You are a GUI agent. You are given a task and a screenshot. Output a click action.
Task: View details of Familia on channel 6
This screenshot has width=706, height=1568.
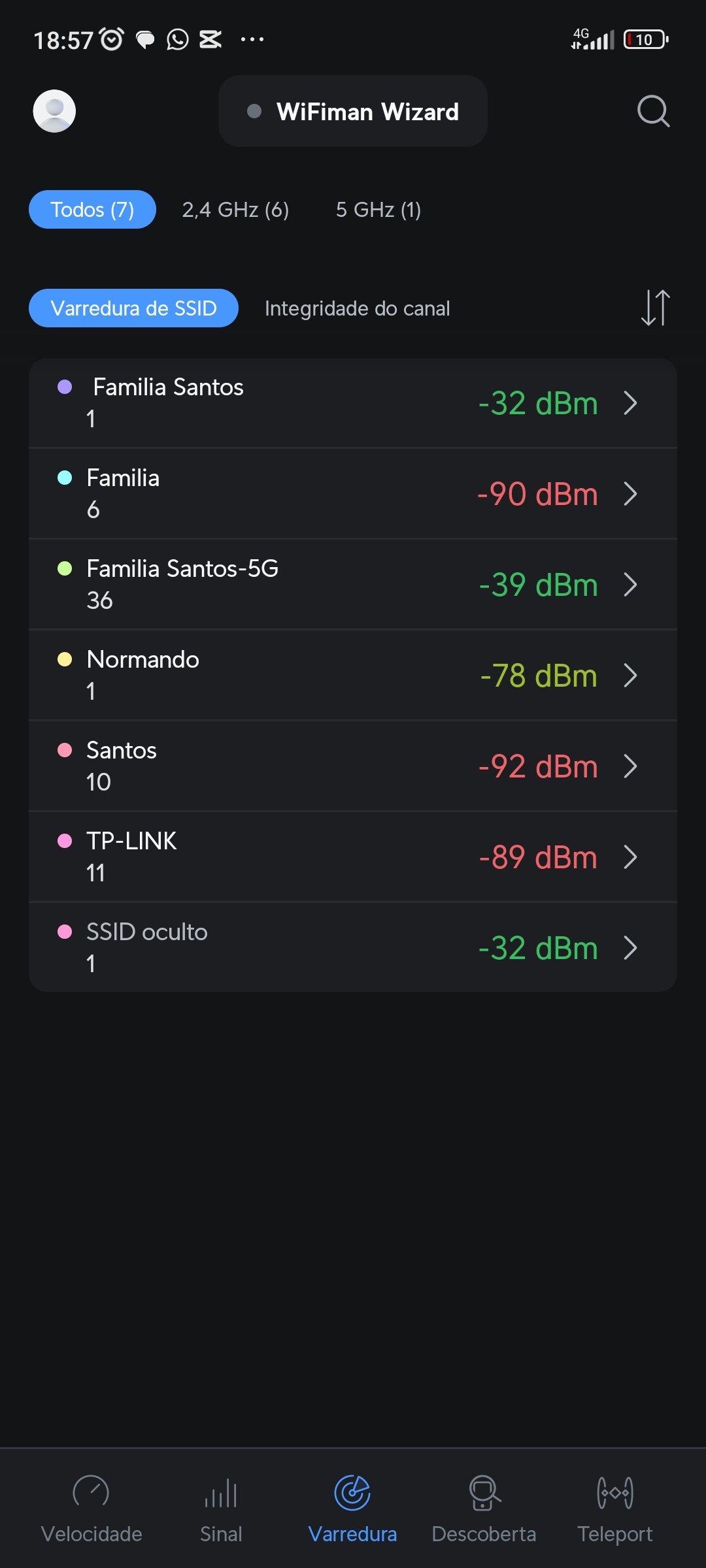[x=353, y=493]
